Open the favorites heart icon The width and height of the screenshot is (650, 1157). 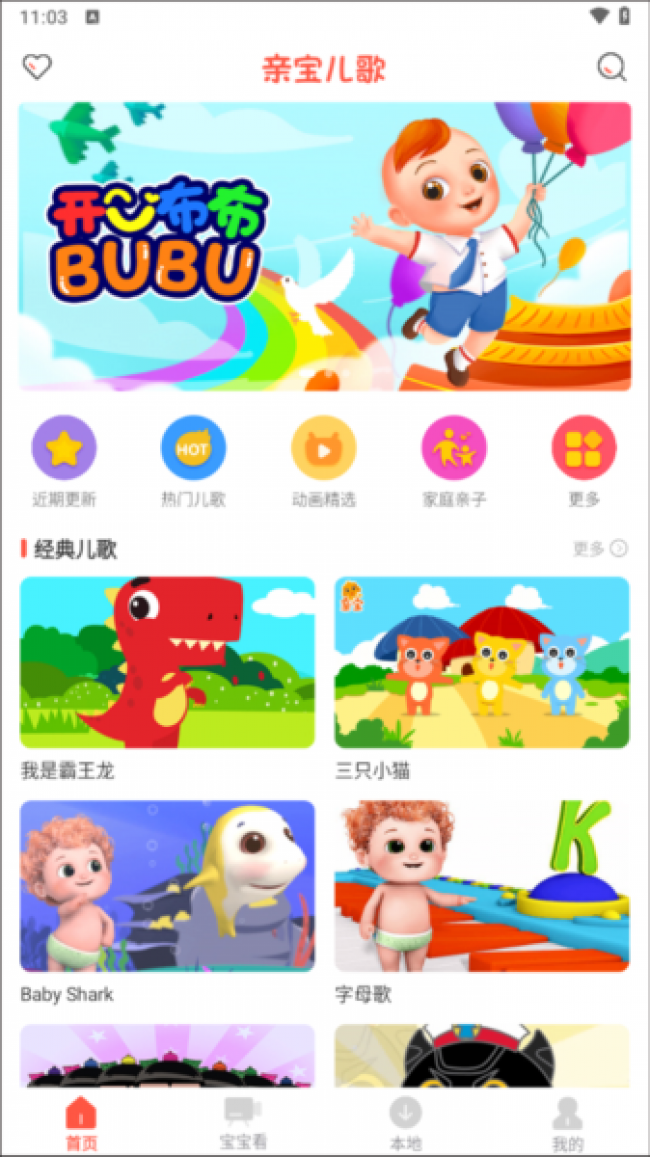(x=37, y=67)
